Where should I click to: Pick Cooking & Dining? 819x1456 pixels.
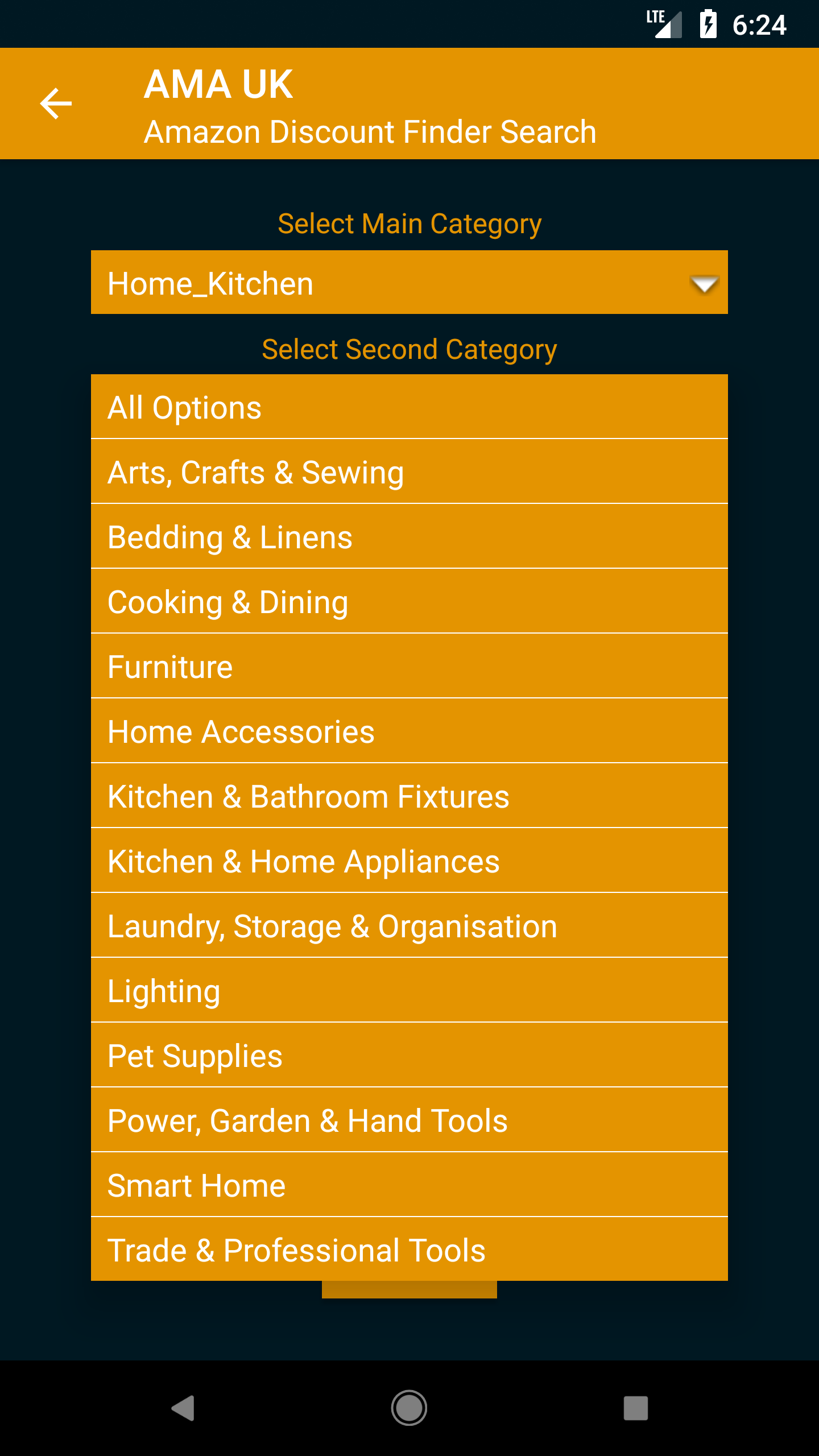tap(409, 602)
